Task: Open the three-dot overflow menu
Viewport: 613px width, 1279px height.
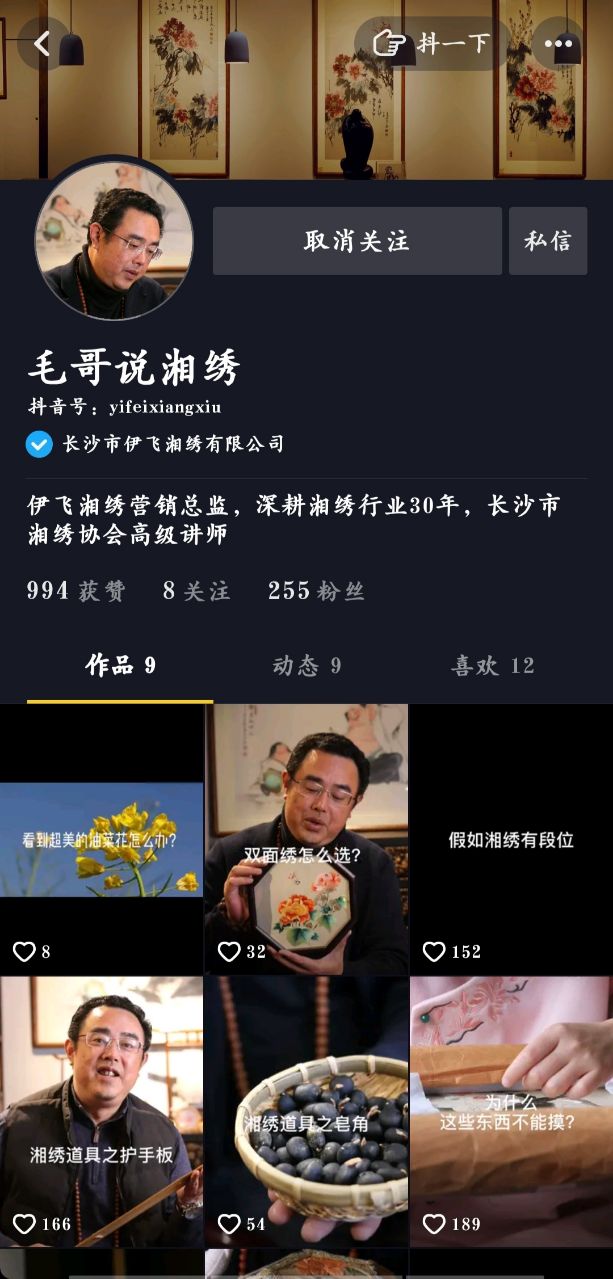Action: tap(559, 43)
